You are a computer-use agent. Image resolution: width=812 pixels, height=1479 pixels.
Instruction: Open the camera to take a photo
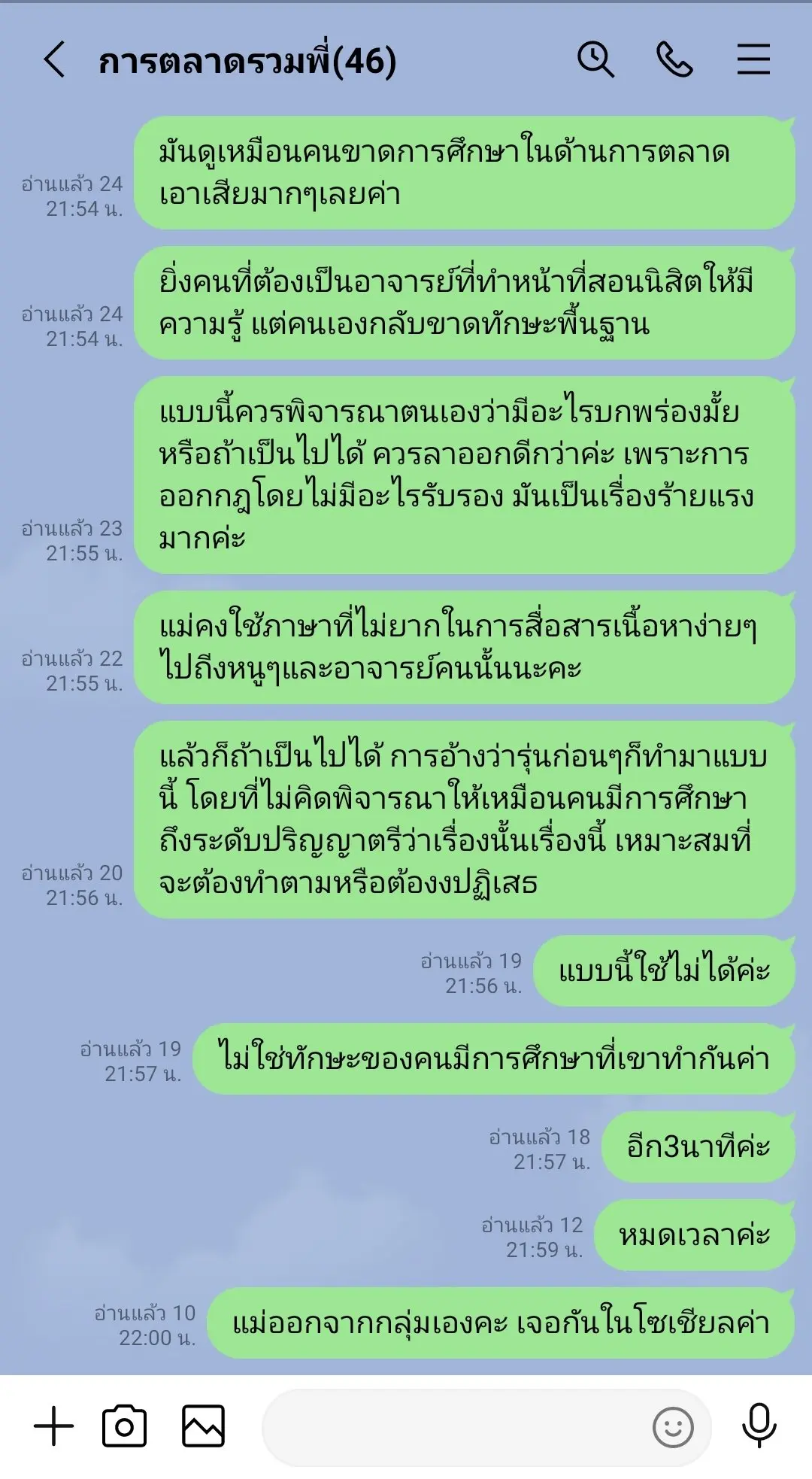click(124, 1426)
